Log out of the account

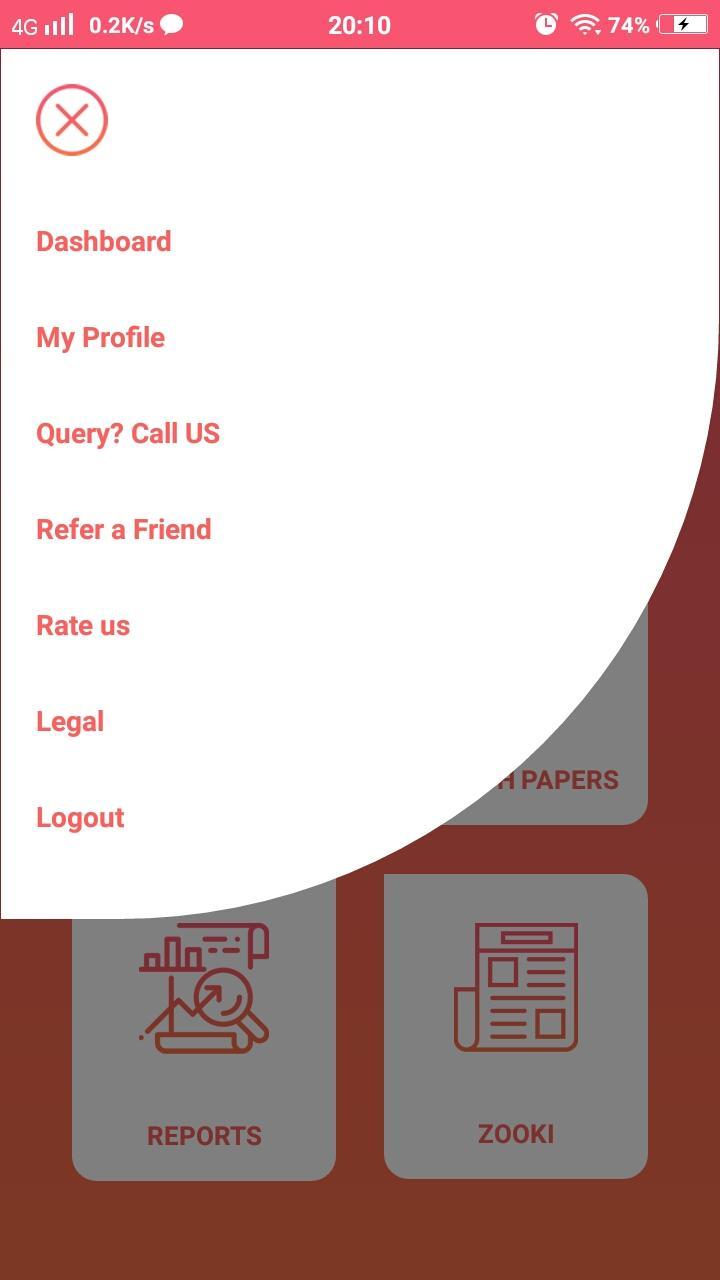[x=80, y=818]
